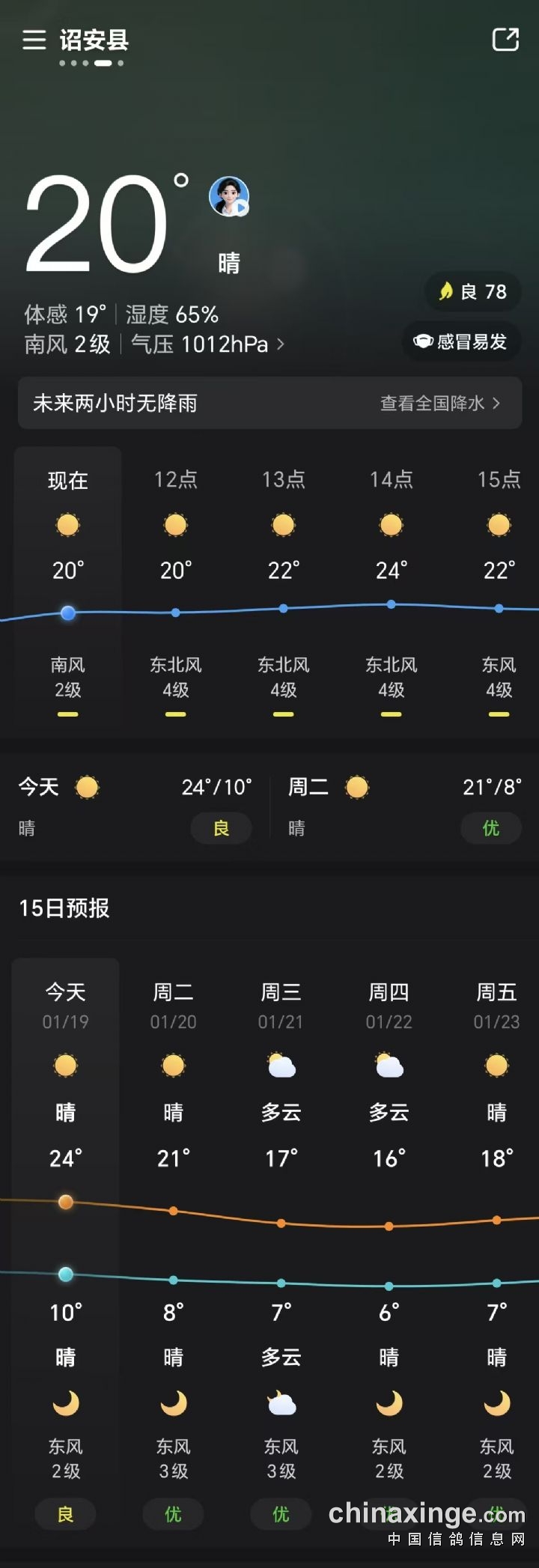Image resolution: width=539 pixels, height=1568 pixels.
Task: Select 周二 01/20 forecast column
Action: (174, 1006)
